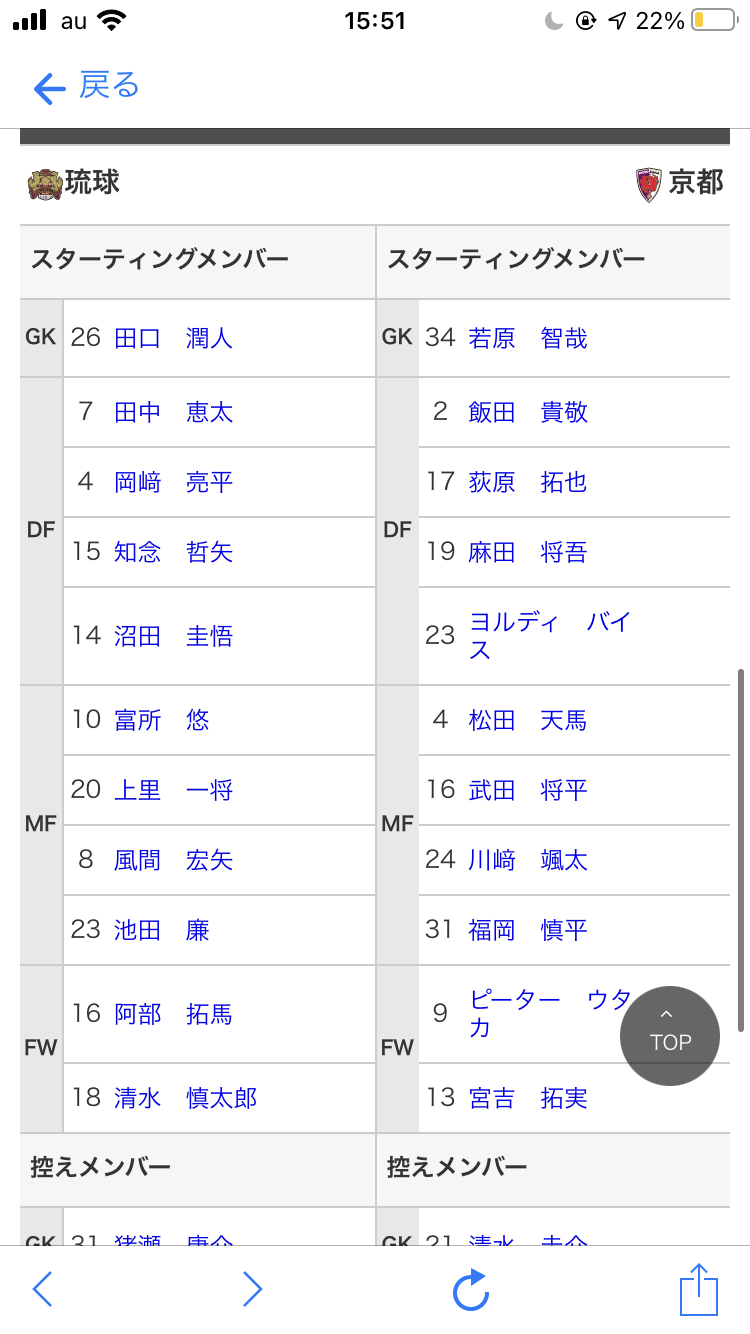Reload the page

click(470, 1289)
